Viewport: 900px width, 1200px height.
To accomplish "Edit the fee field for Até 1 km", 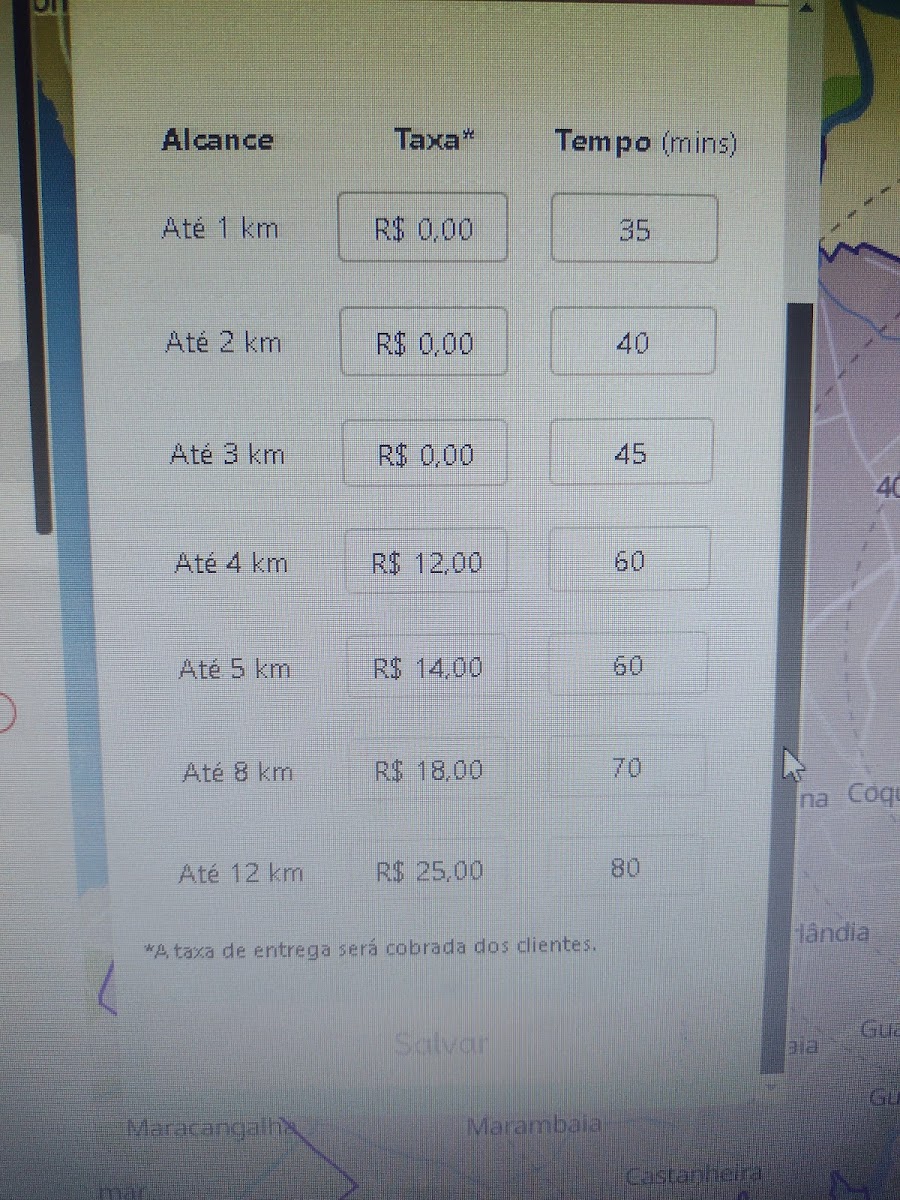I will click(423, 229).
